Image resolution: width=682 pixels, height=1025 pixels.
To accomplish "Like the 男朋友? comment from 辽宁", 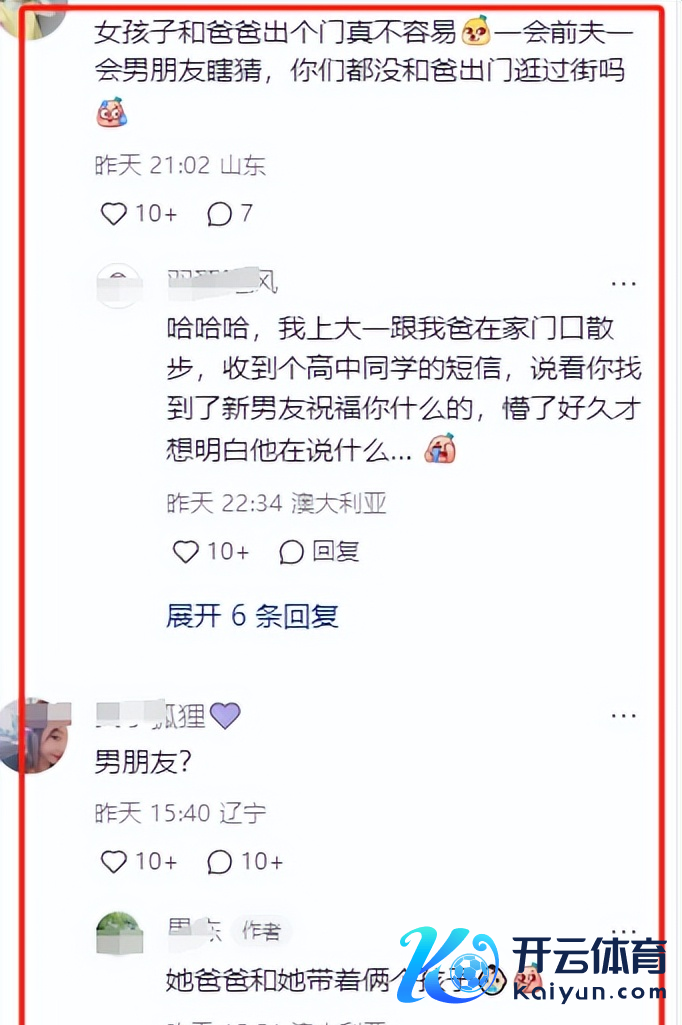I will click(115, 861).
